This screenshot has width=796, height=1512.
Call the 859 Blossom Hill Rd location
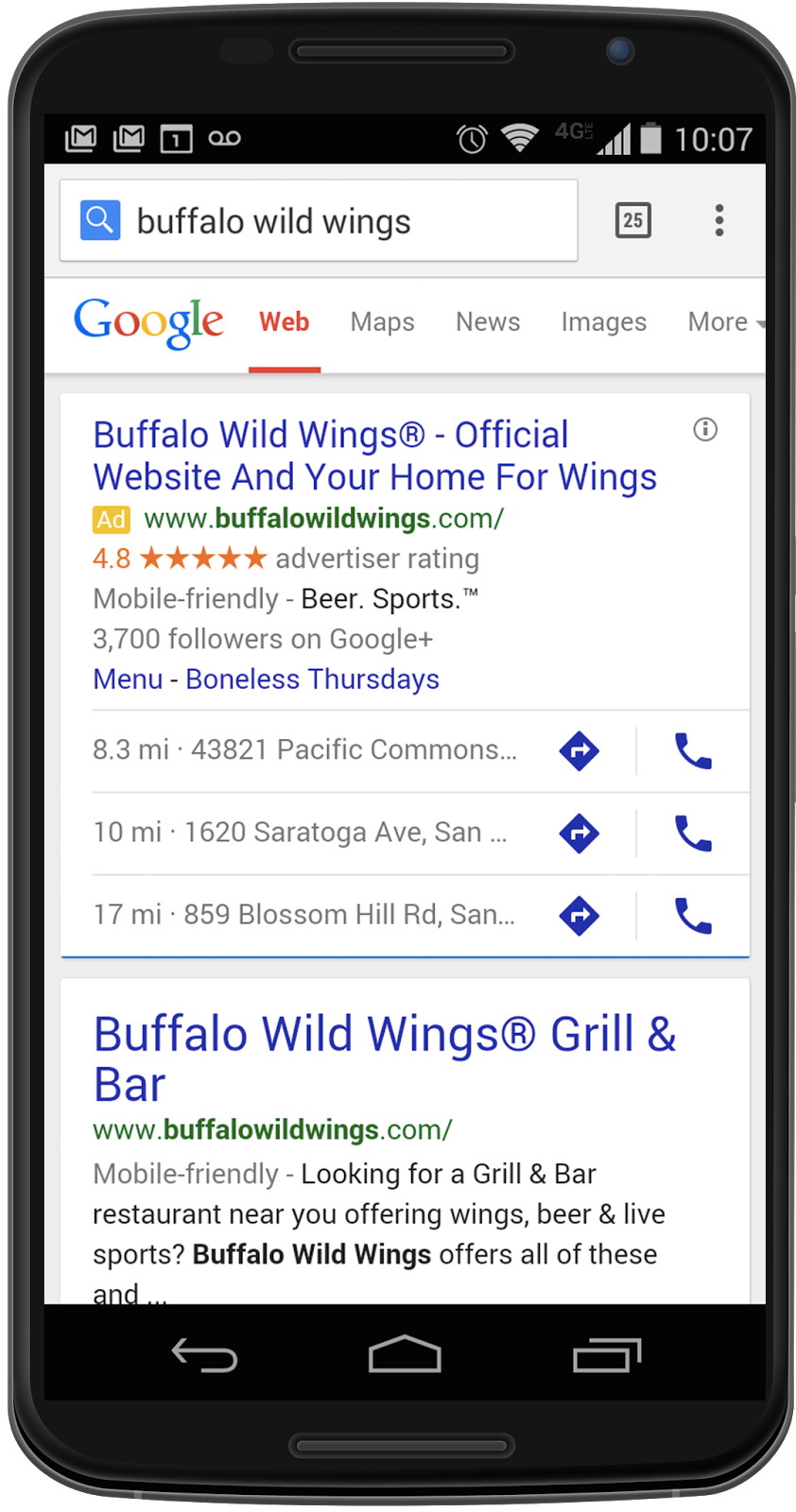pyautogui.click(x=693, y=916)
